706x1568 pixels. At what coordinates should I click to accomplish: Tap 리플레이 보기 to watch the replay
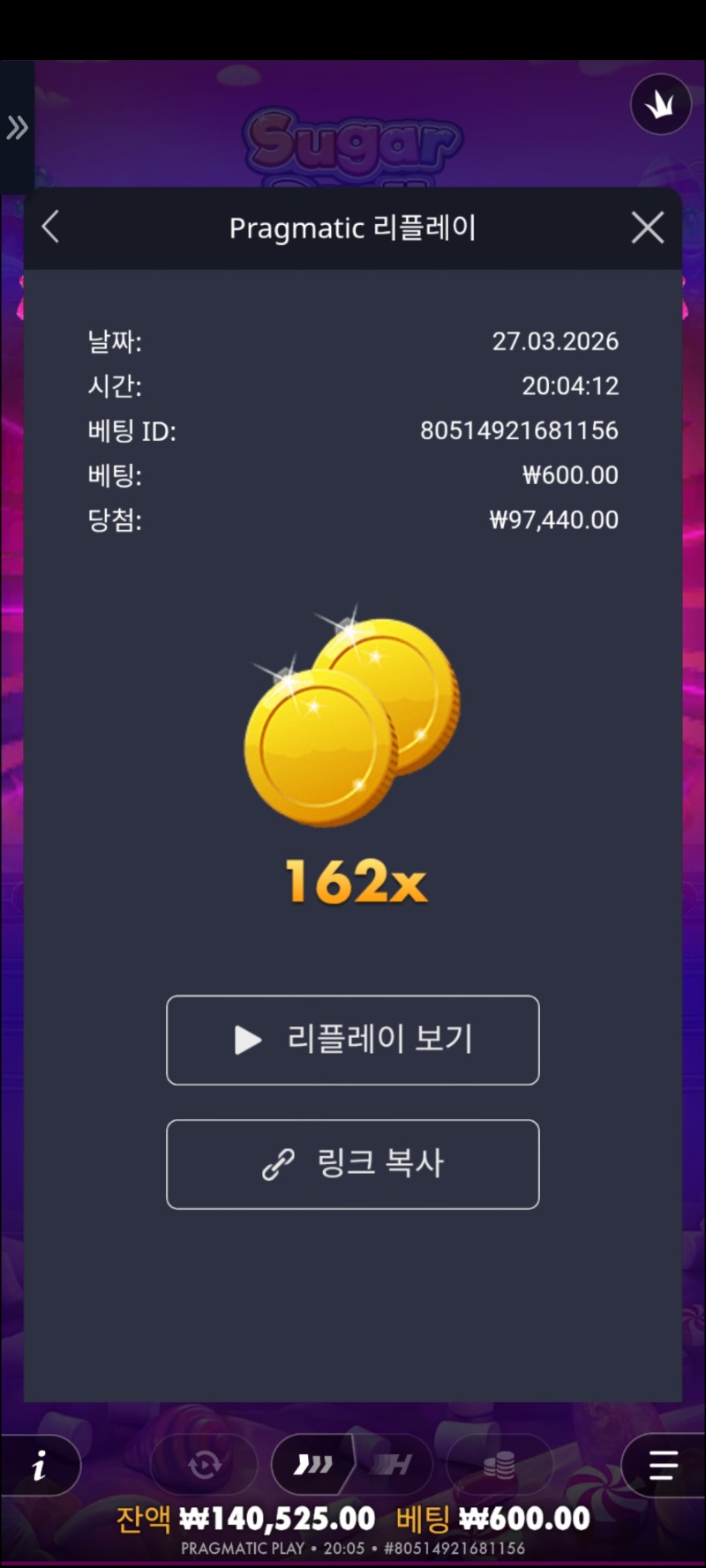tap(353, 1040)
